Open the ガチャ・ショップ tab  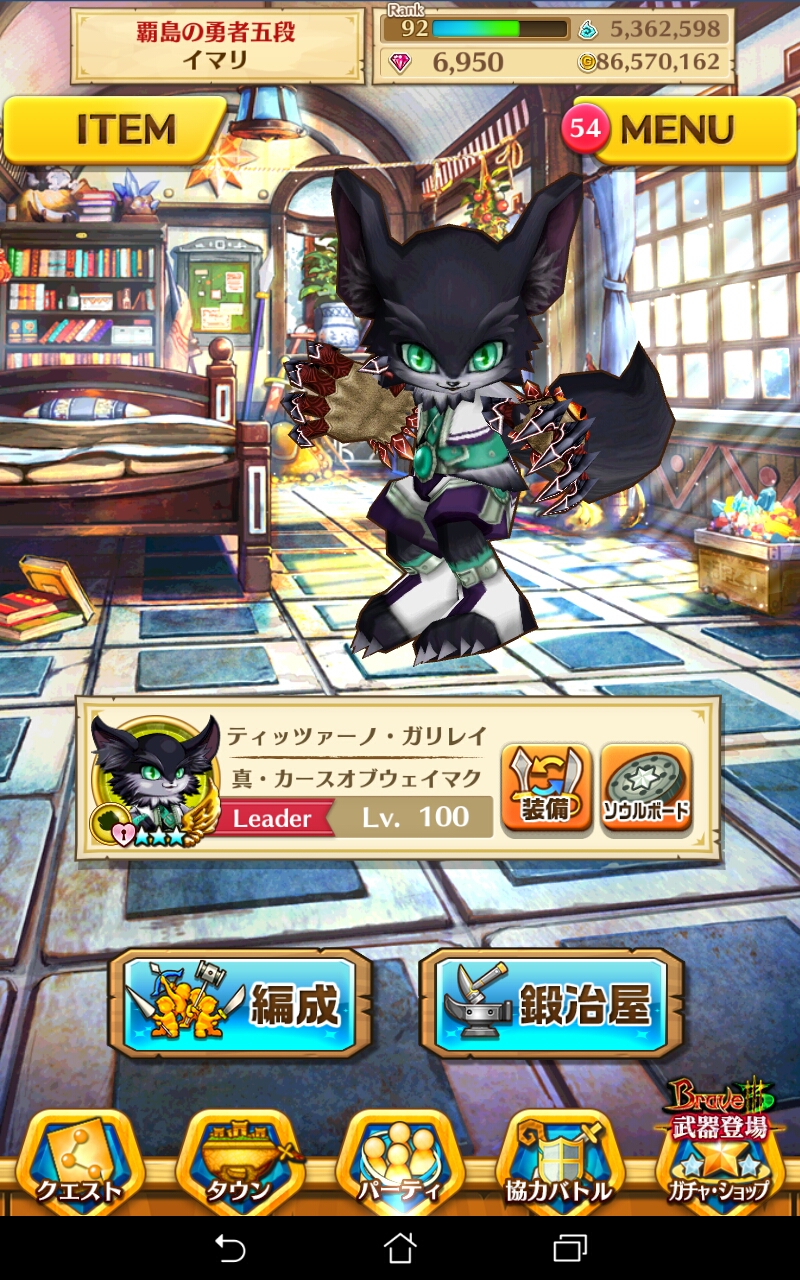720,1165
